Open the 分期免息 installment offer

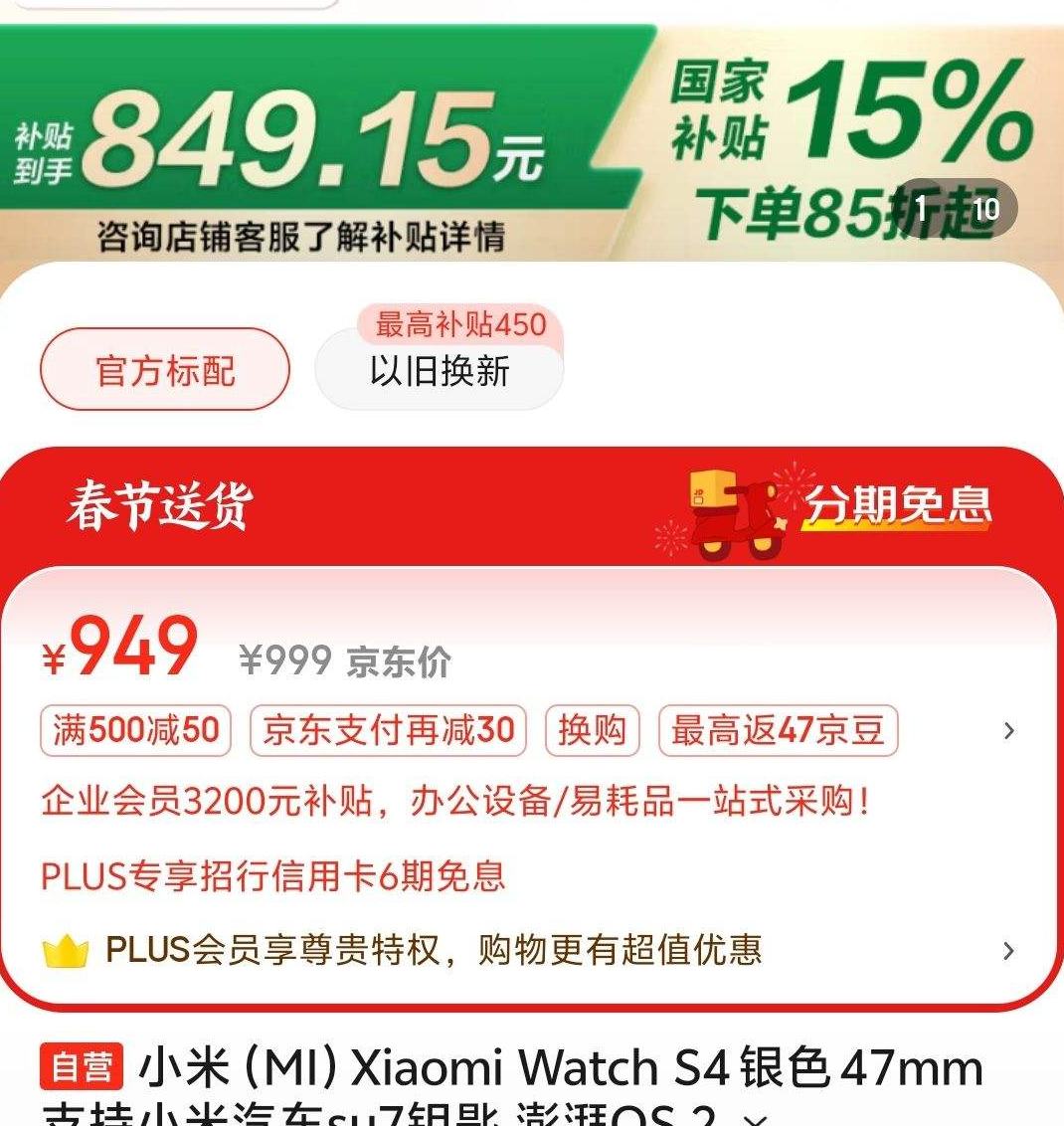[x=897, y=506]
